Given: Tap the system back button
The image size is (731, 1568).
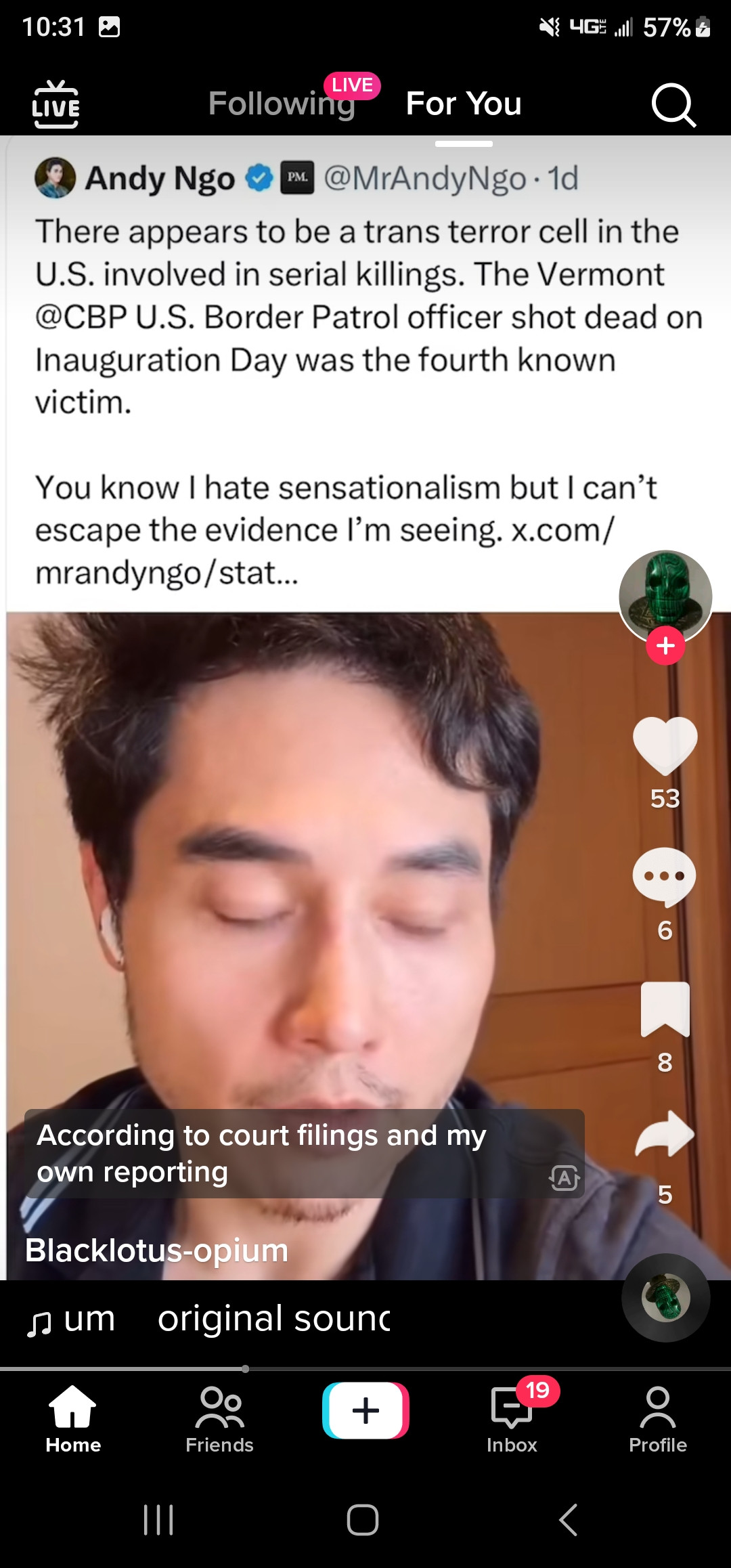Looking at the screenshot, I should click(569, 1520).
